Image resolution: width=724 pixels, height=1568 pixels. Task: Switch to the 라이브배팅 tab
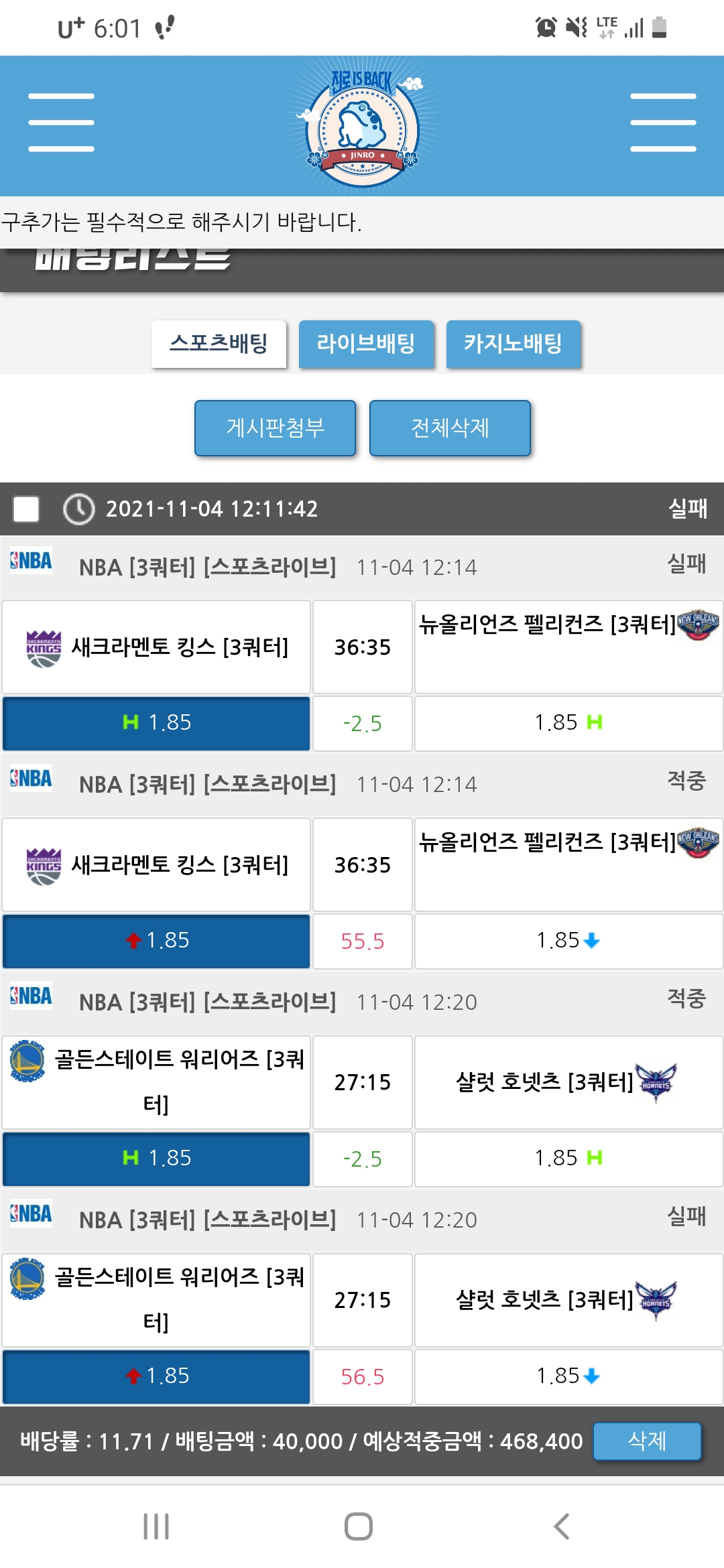(366, 344)
